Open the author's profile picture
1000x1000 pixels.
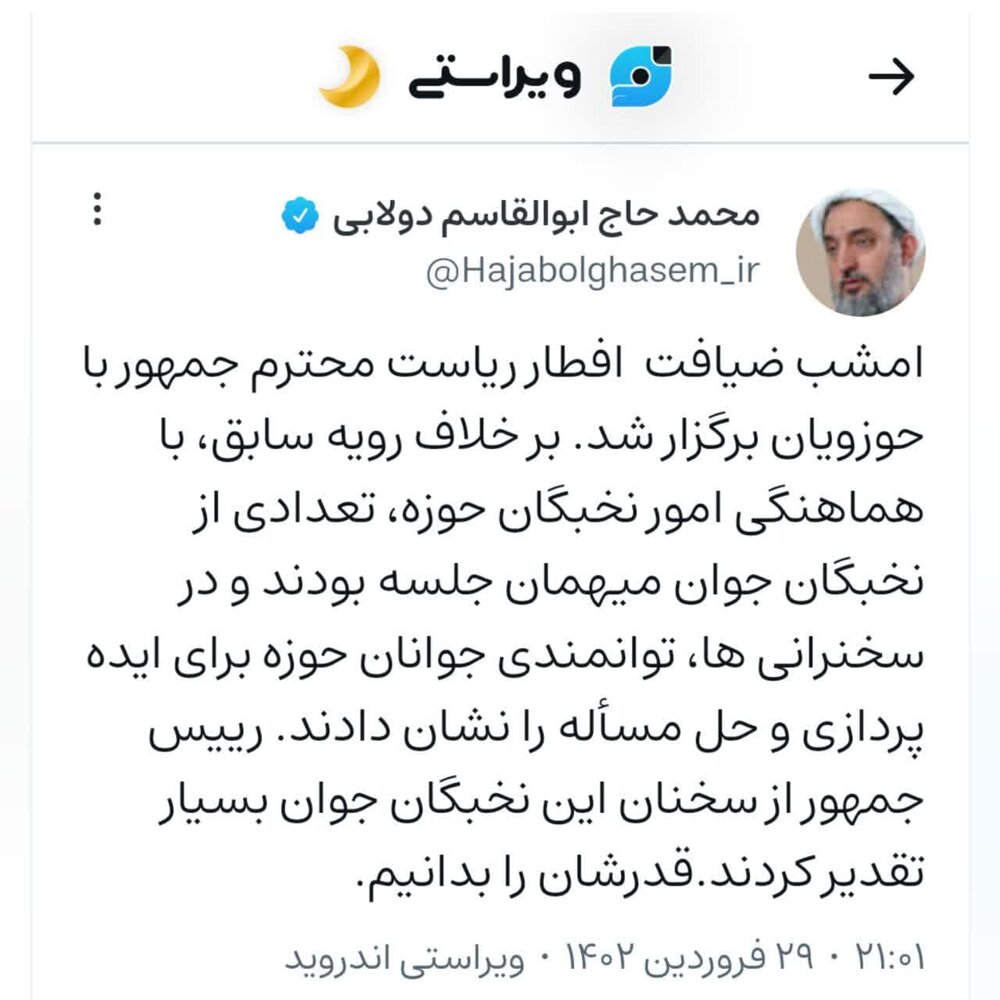(860, 251)
